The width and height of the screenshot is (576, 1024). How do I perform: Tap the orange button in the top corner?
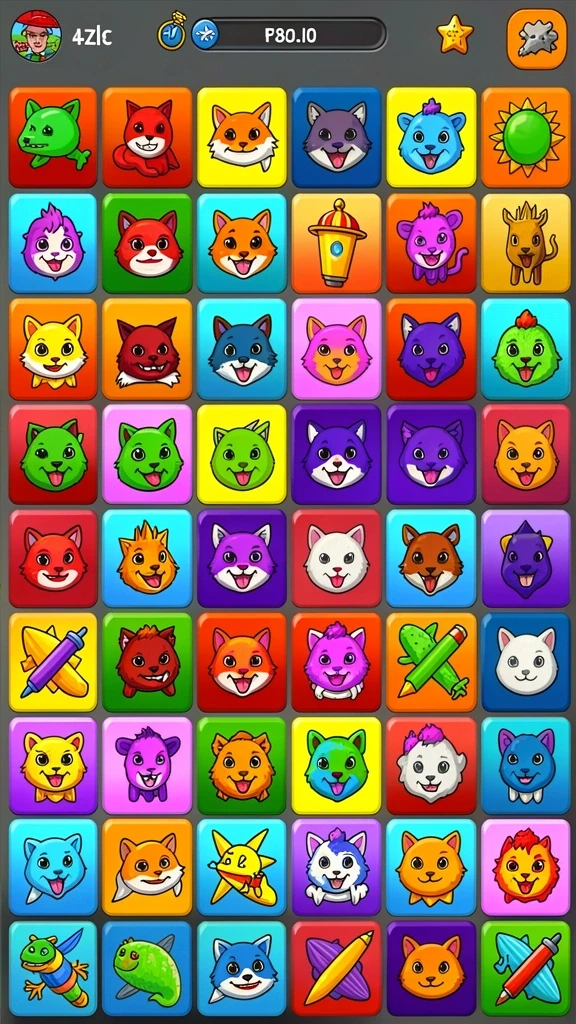[537, 39]
